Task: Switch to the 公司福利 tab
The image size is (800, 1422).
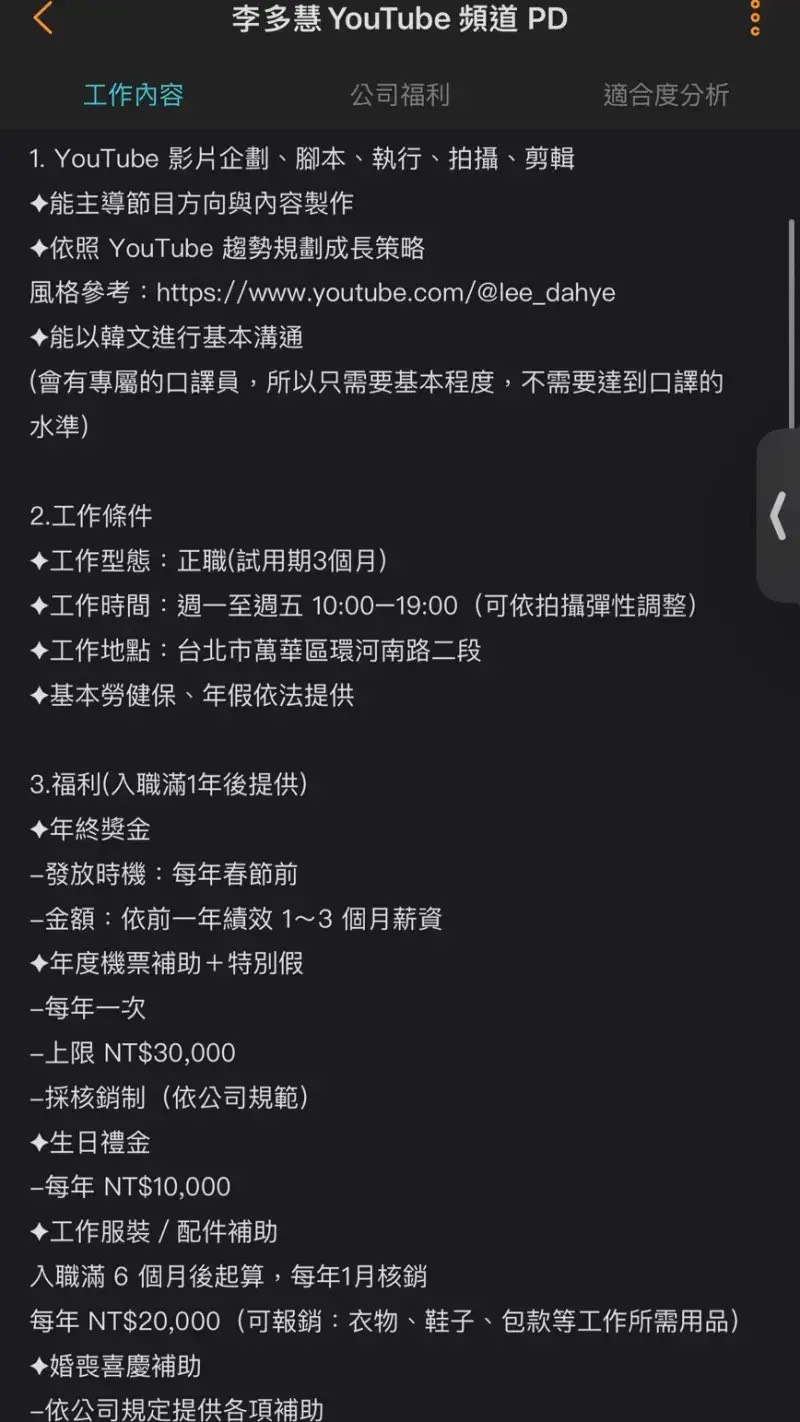Action: pyautogui.click(x=400, y=95)
